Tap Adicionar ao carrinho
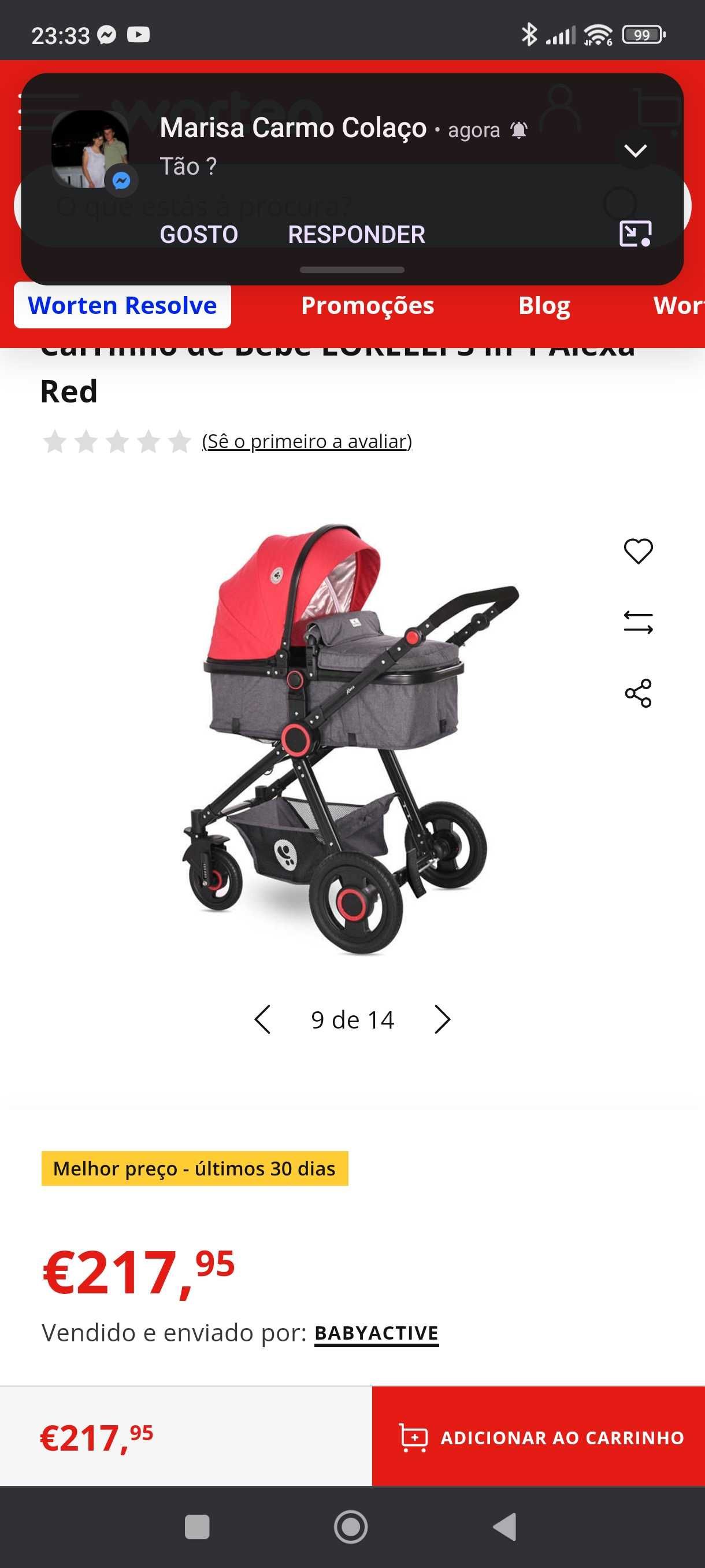Viewport: 705px width, 1568px height. 539,1437
